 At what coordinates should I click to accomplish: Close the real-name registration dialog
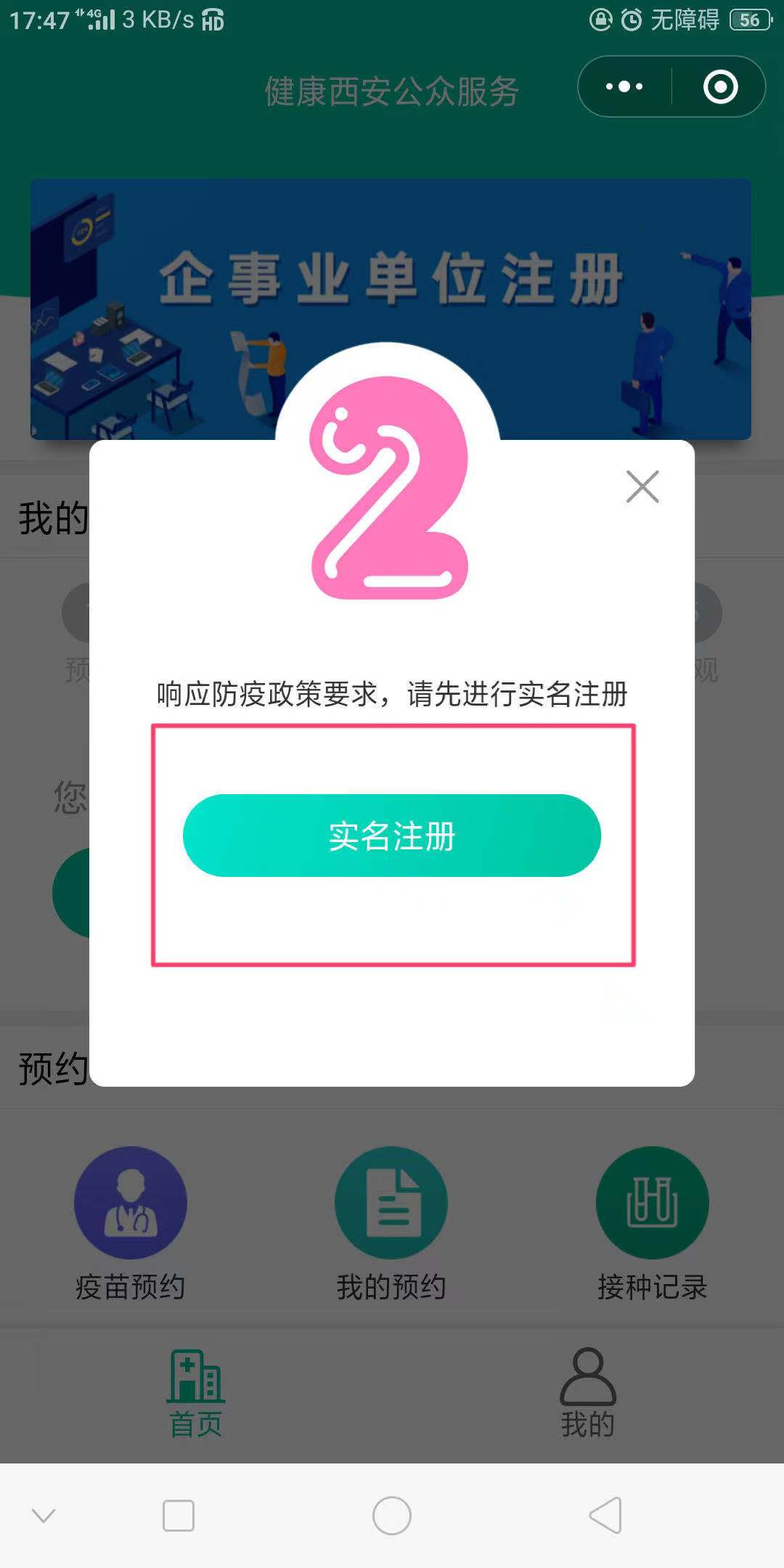click(x=642, y=486)
